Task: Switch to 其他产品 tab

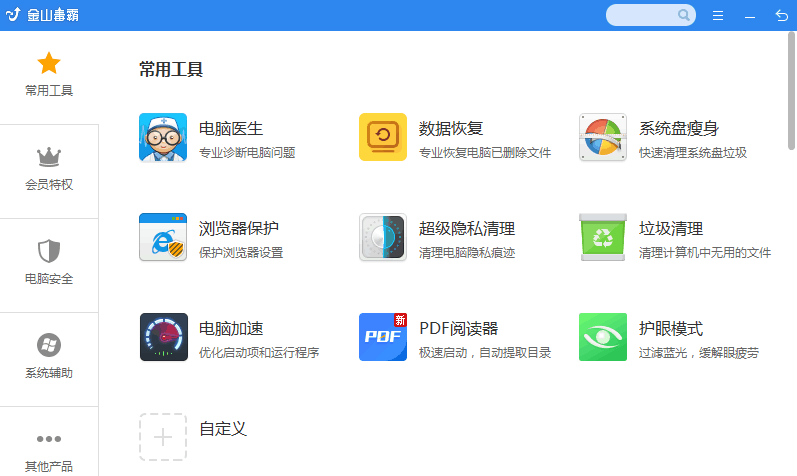Action: [x=49, y=450]
